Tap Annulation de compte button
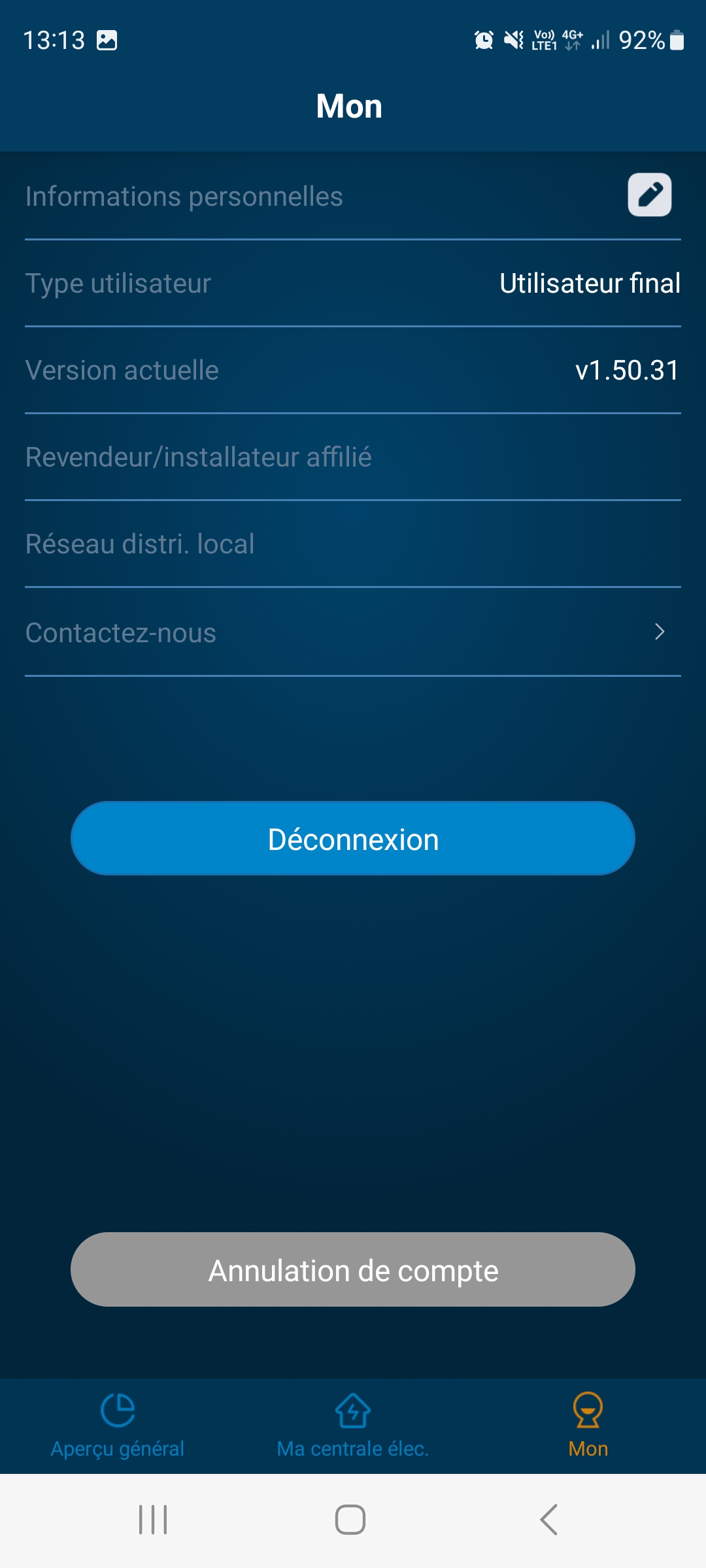Viewport: 706px width, 1568px height. point(353,1270)
